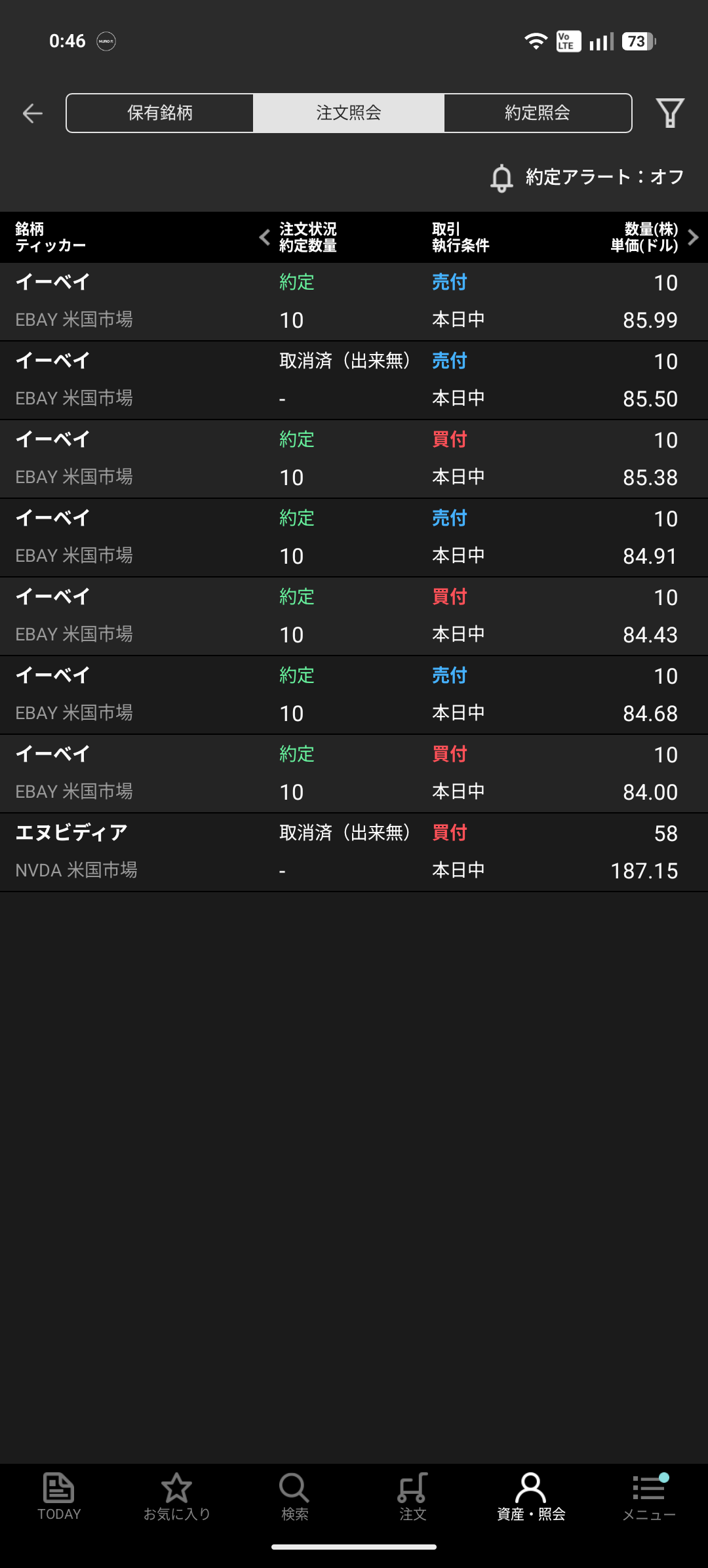Switch to the 約定照会 tab
Screen dimensions: 708x1568
538,113
